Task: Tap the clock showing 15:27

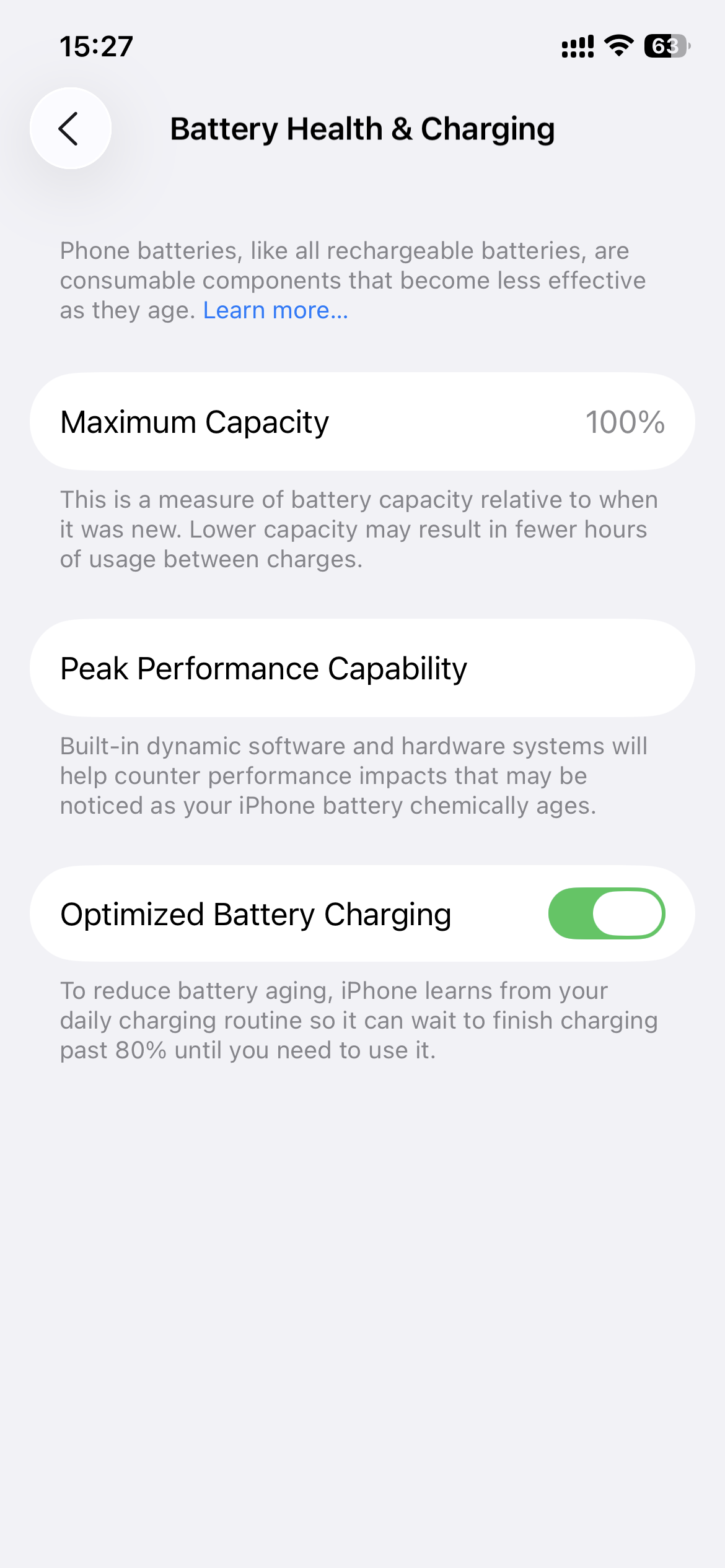Action: point(95,46)
